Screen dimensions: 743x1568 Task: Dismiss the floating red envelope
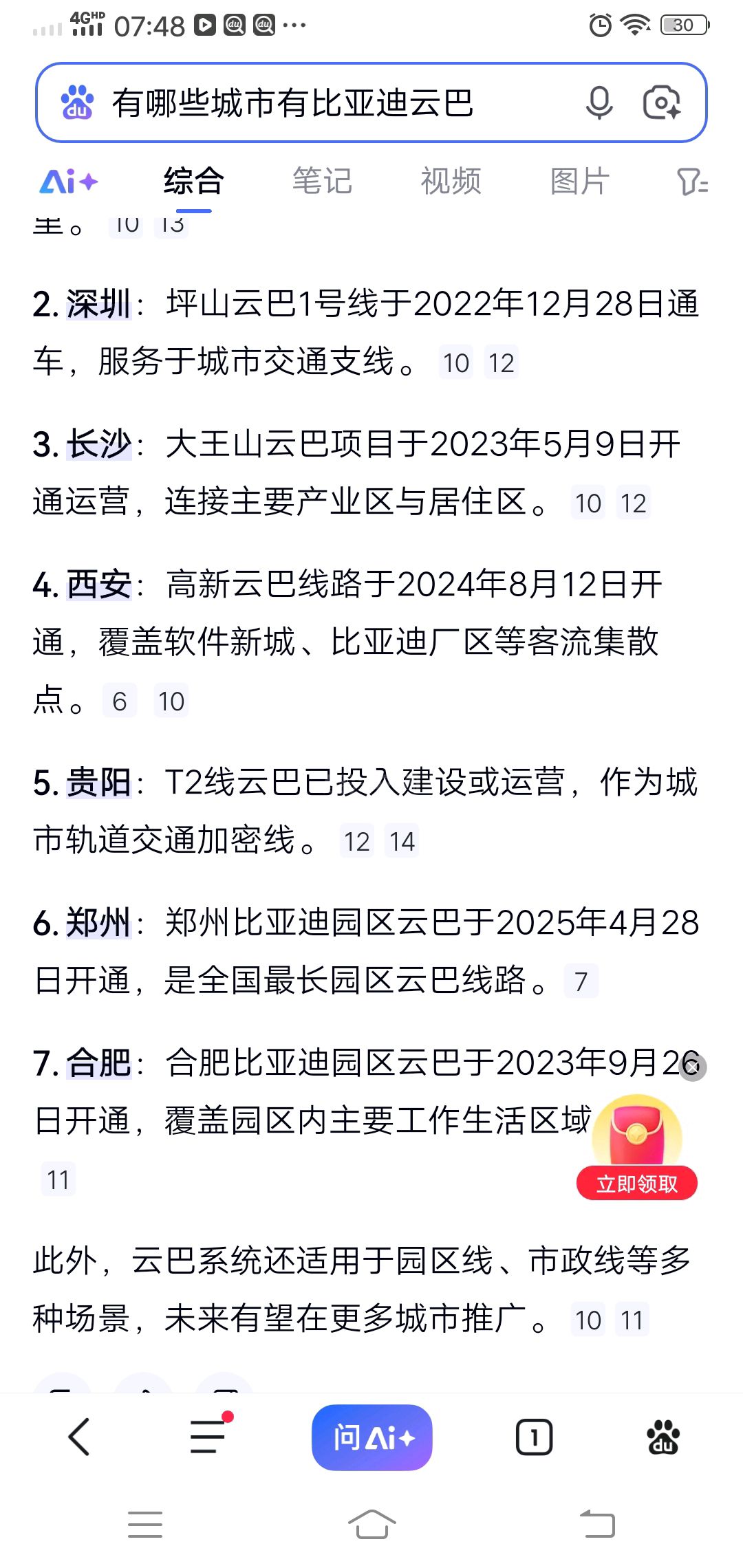pos(693,1067)
